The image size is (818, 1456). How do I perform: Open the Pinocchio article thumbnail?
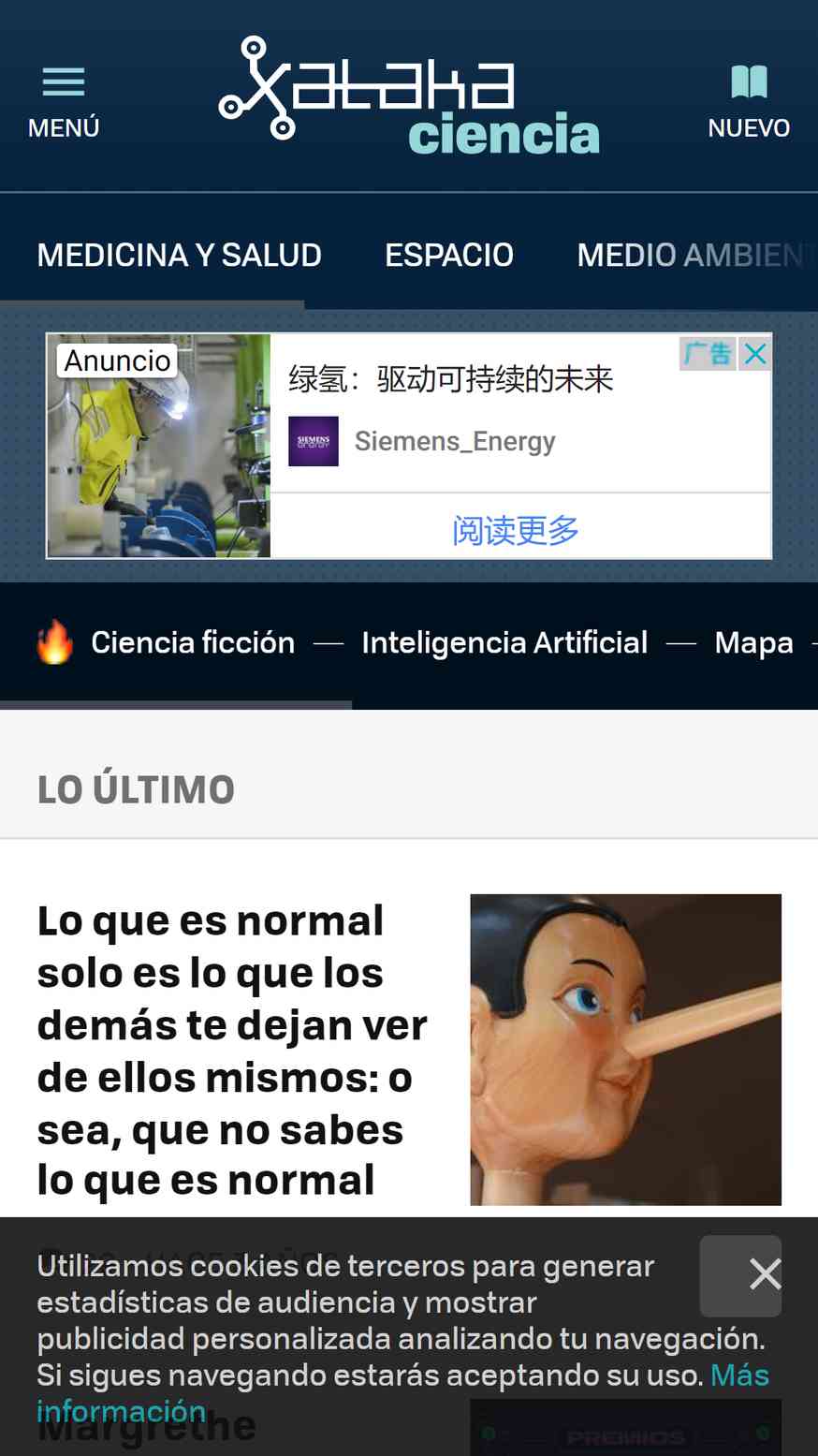625,1050
